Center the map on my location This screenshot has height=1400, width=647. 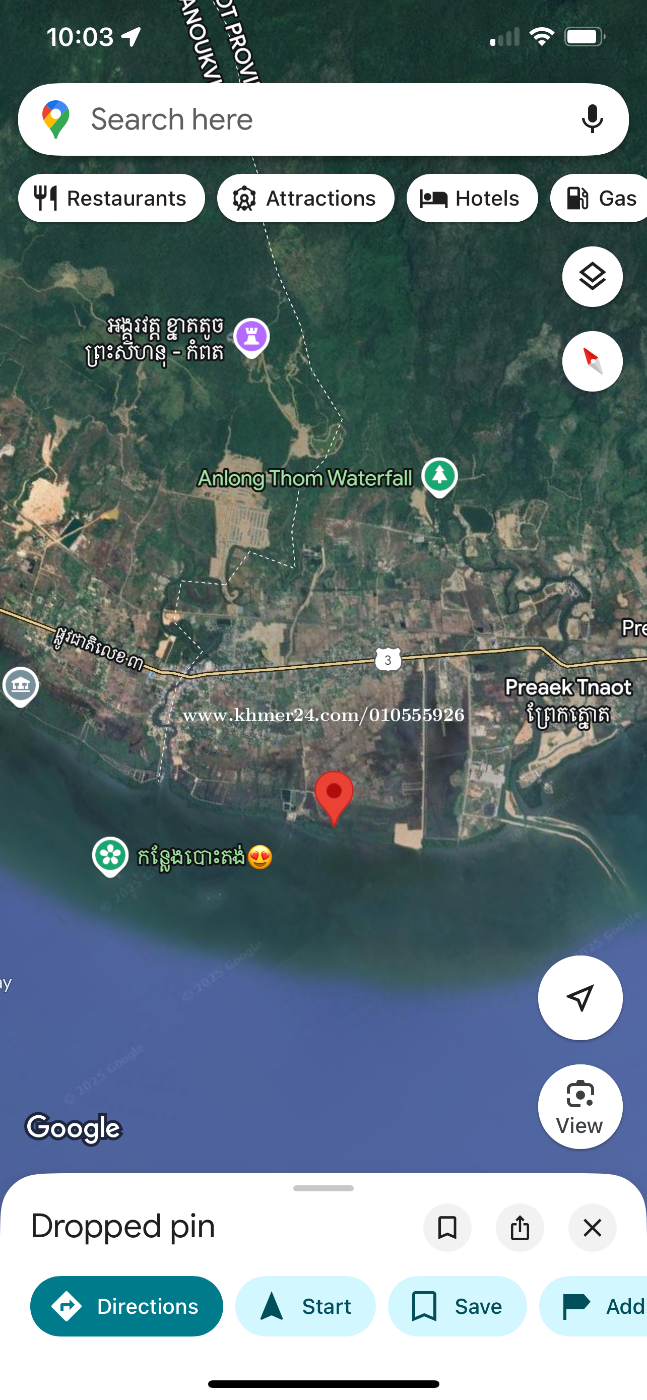click(580, 997)
